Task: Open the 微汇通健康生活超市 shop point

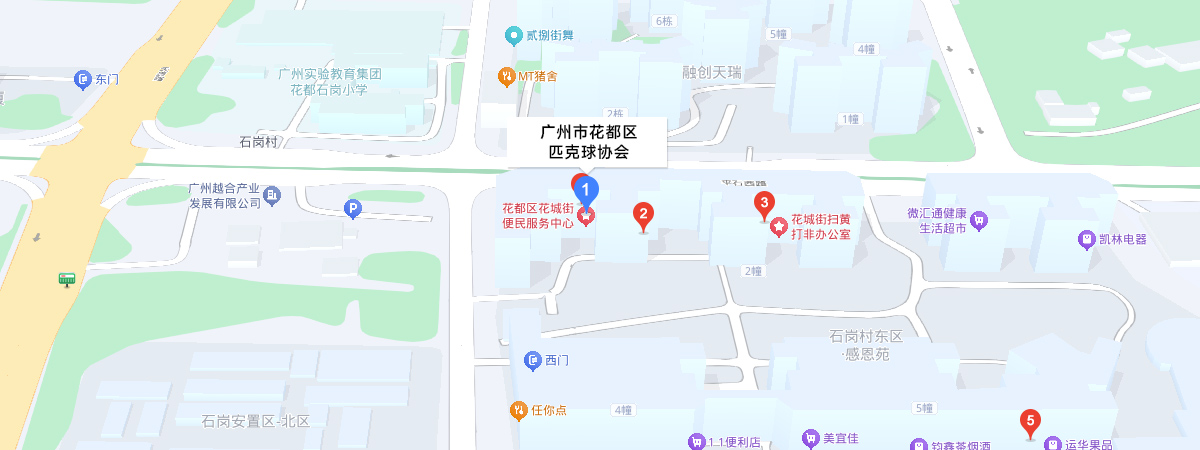Action: (979, 219)
